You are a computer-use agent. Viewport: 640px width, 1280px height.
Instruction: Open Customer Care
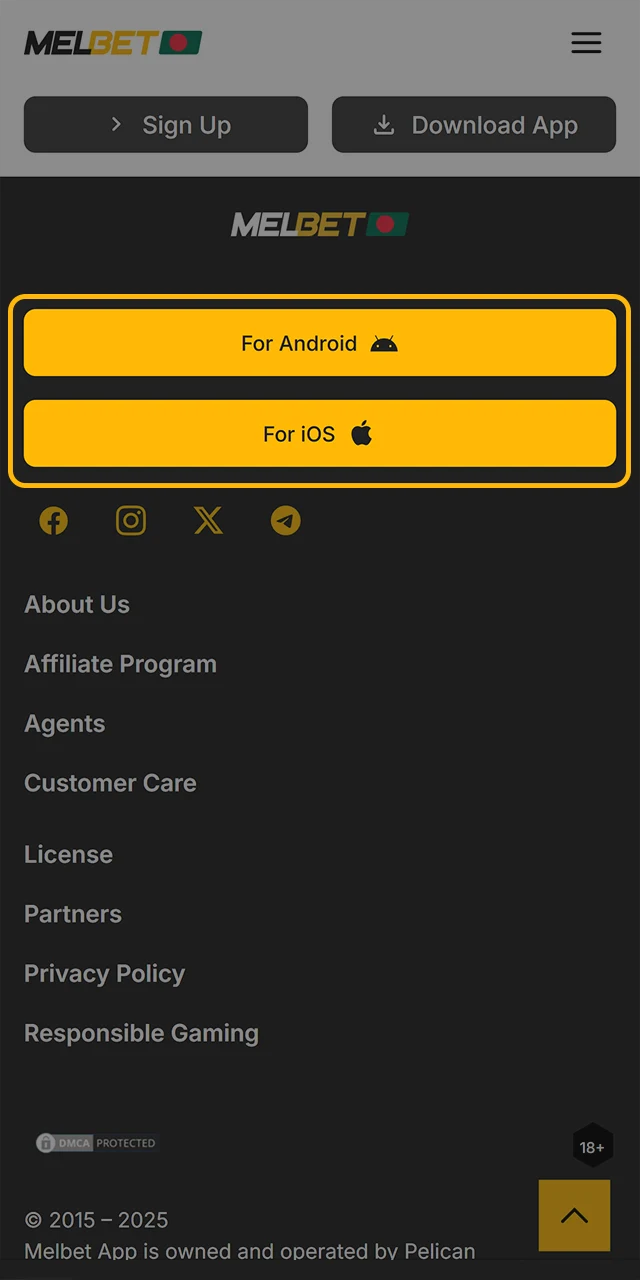pos(110,783)
